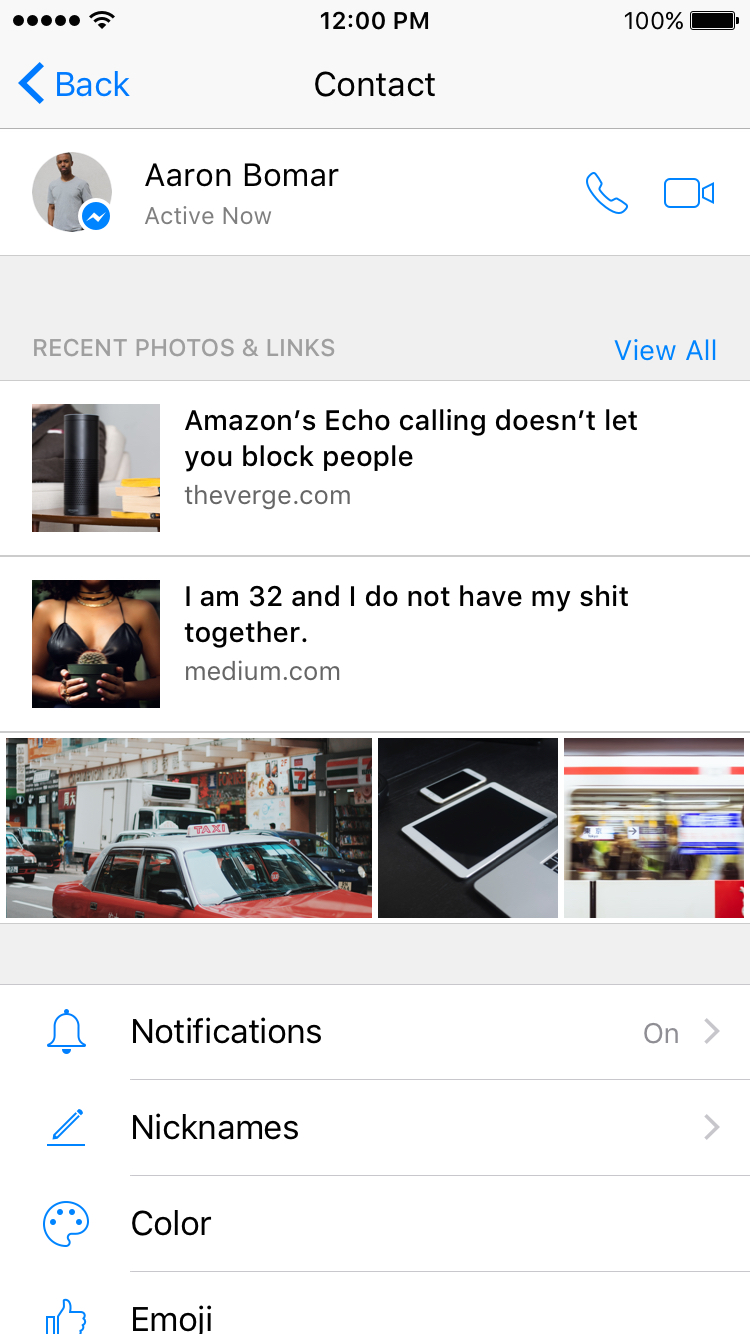The width and height of the screenshot is (750, 1334).
Task: Choose the conversation Emoji
Action: [375, 1312]
